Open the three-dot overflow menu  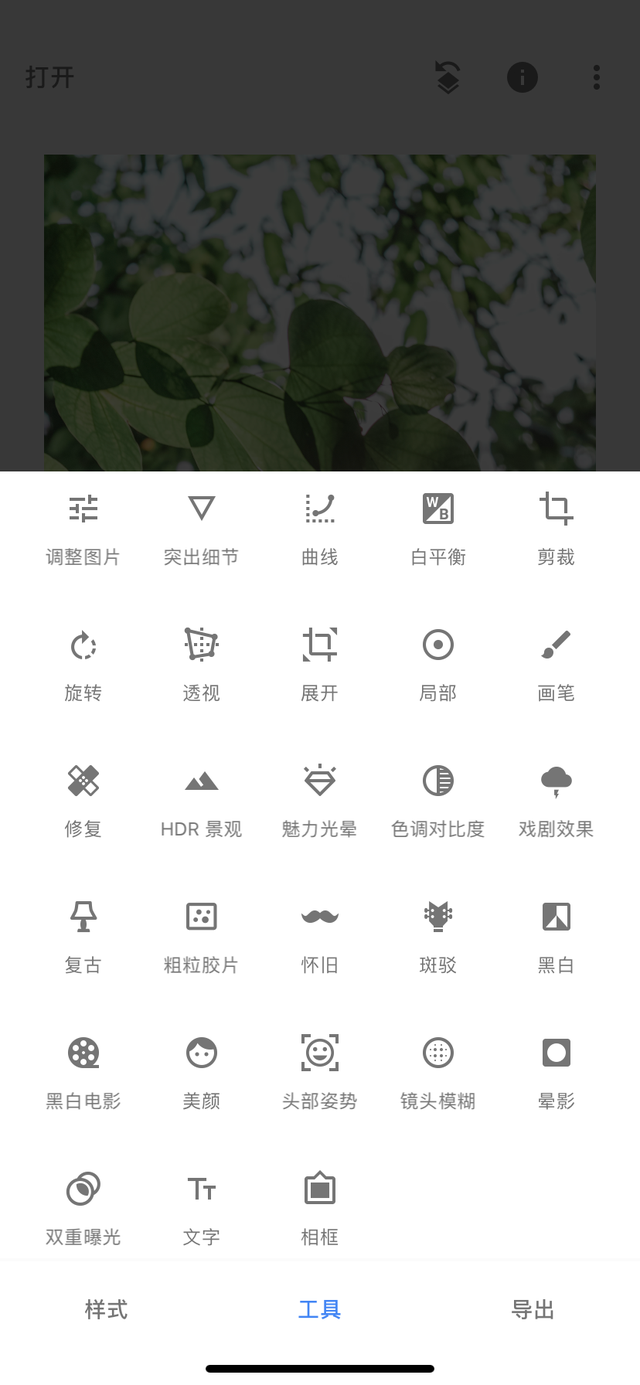tap(596, 77)
